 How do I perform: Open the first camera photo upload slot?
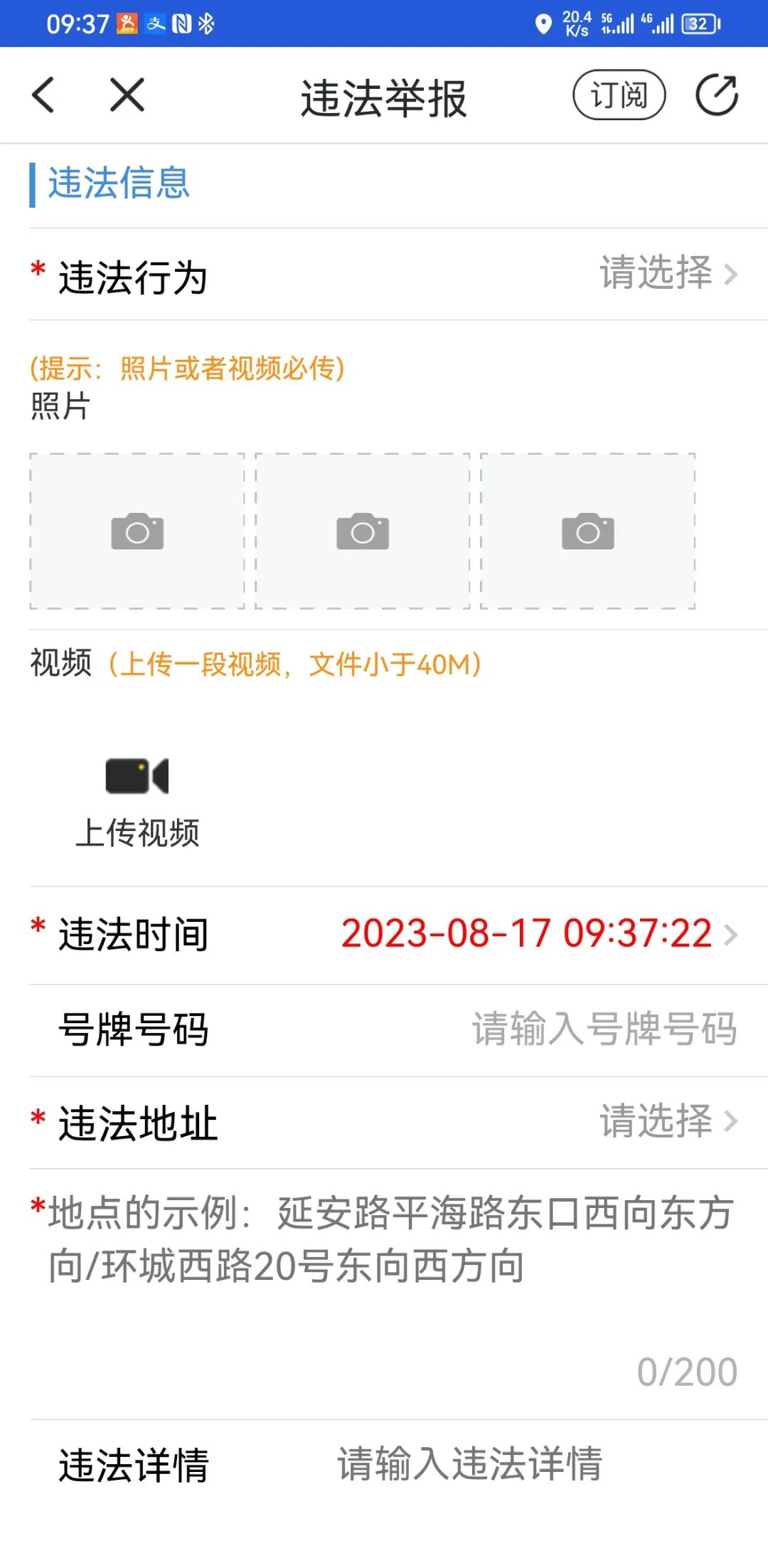(x=137, y=531)
